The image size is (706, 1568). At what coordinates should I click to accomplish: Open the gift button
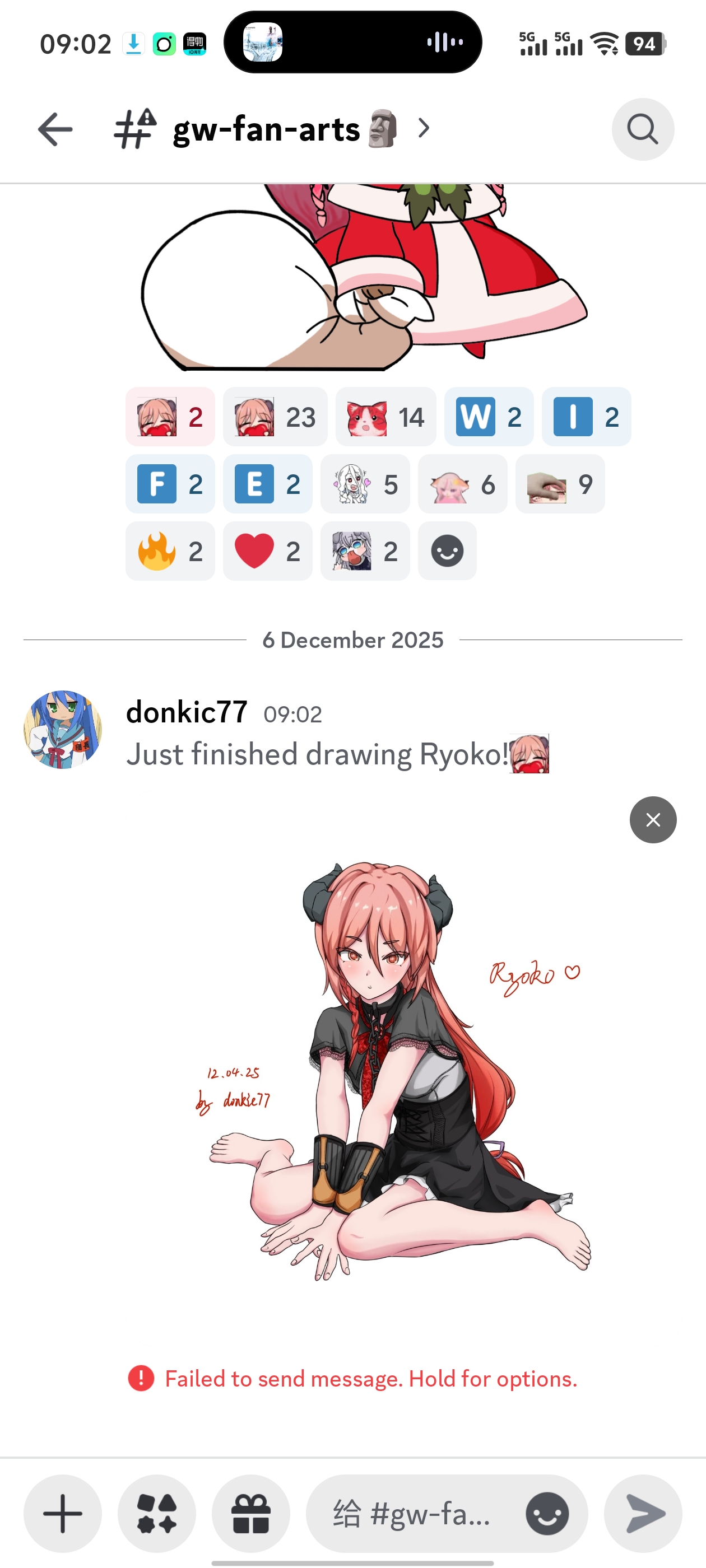coord(251,1513)
